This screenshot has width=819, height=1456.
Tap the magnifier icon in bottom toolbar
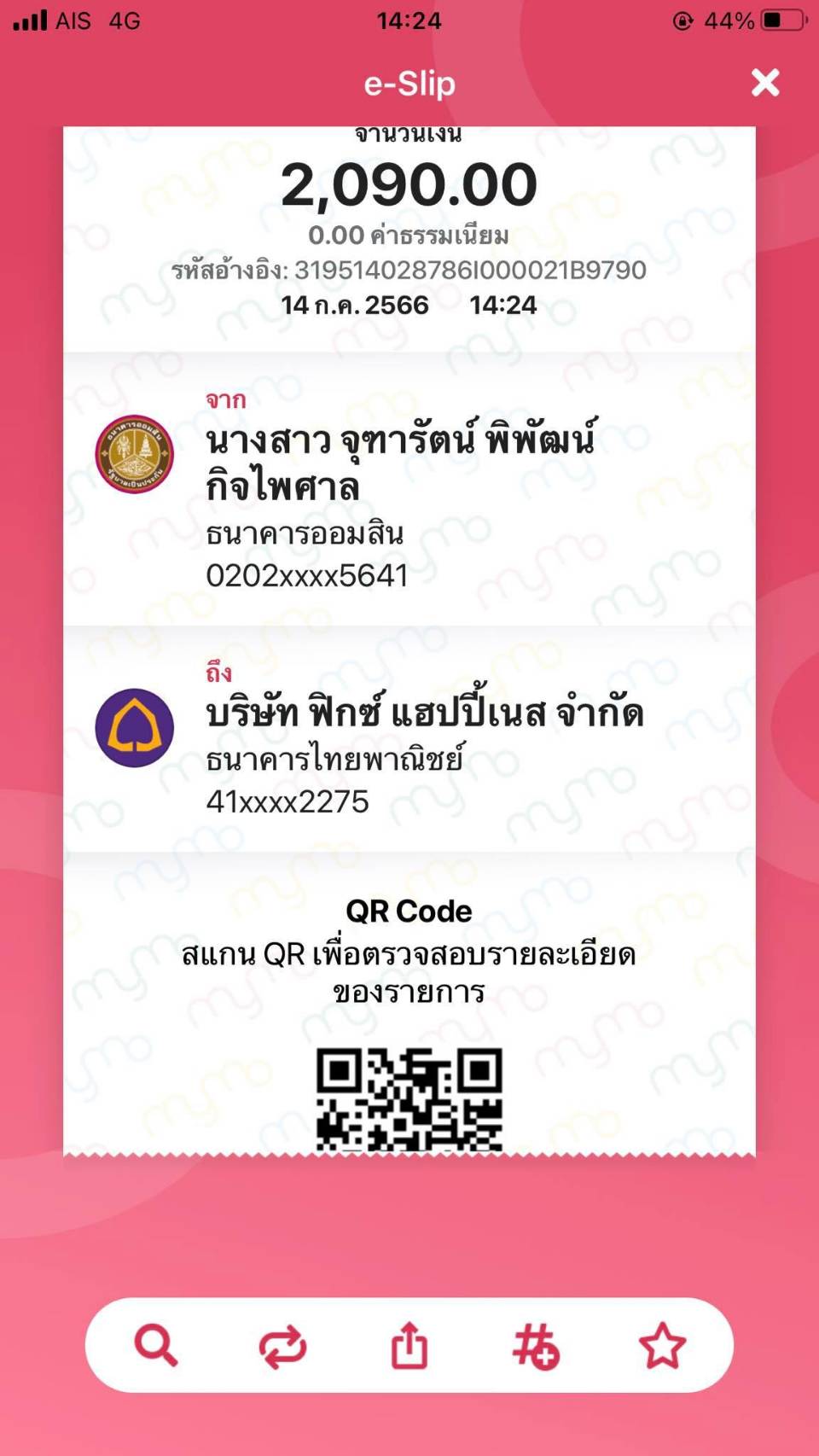point(156,1346)
